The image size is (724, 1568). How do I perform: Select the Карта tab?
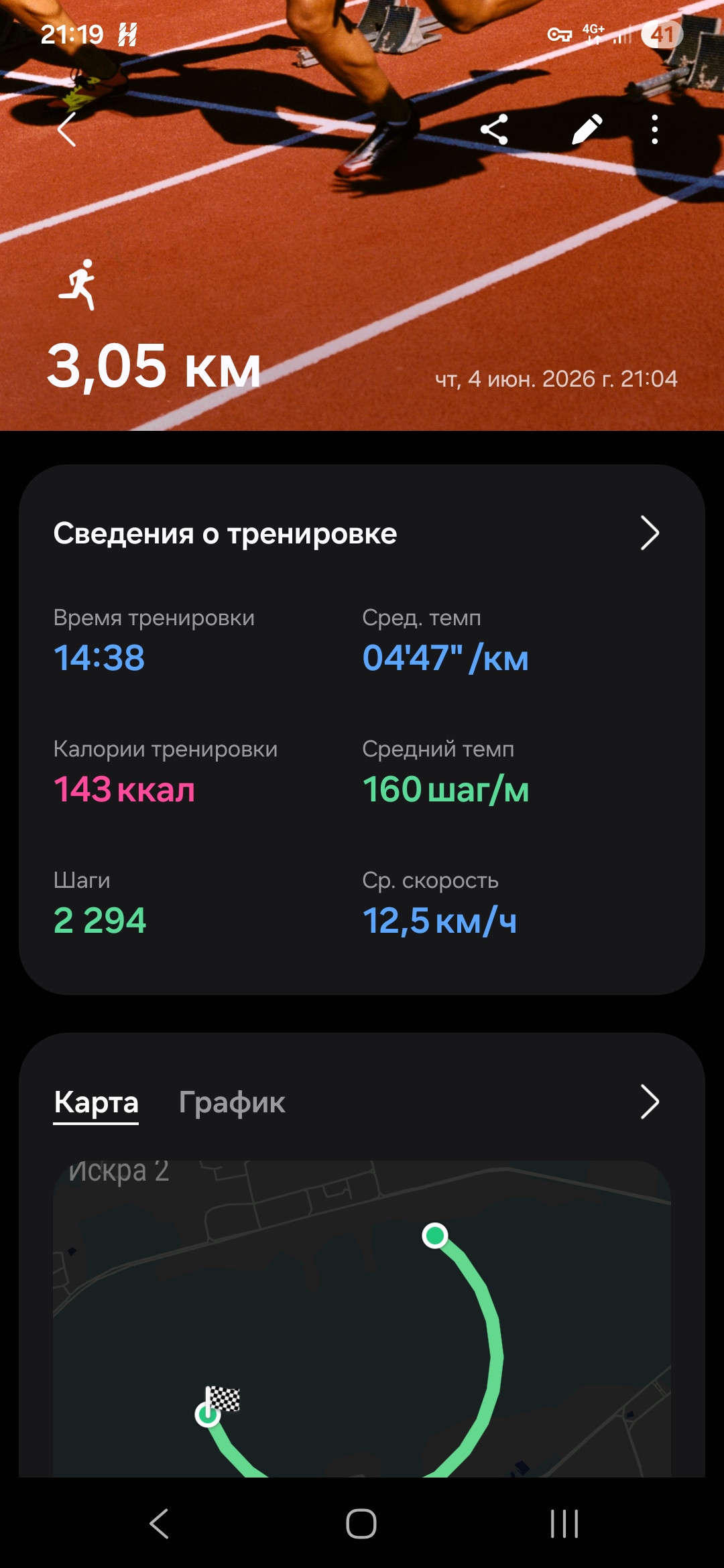(96, 1102)
